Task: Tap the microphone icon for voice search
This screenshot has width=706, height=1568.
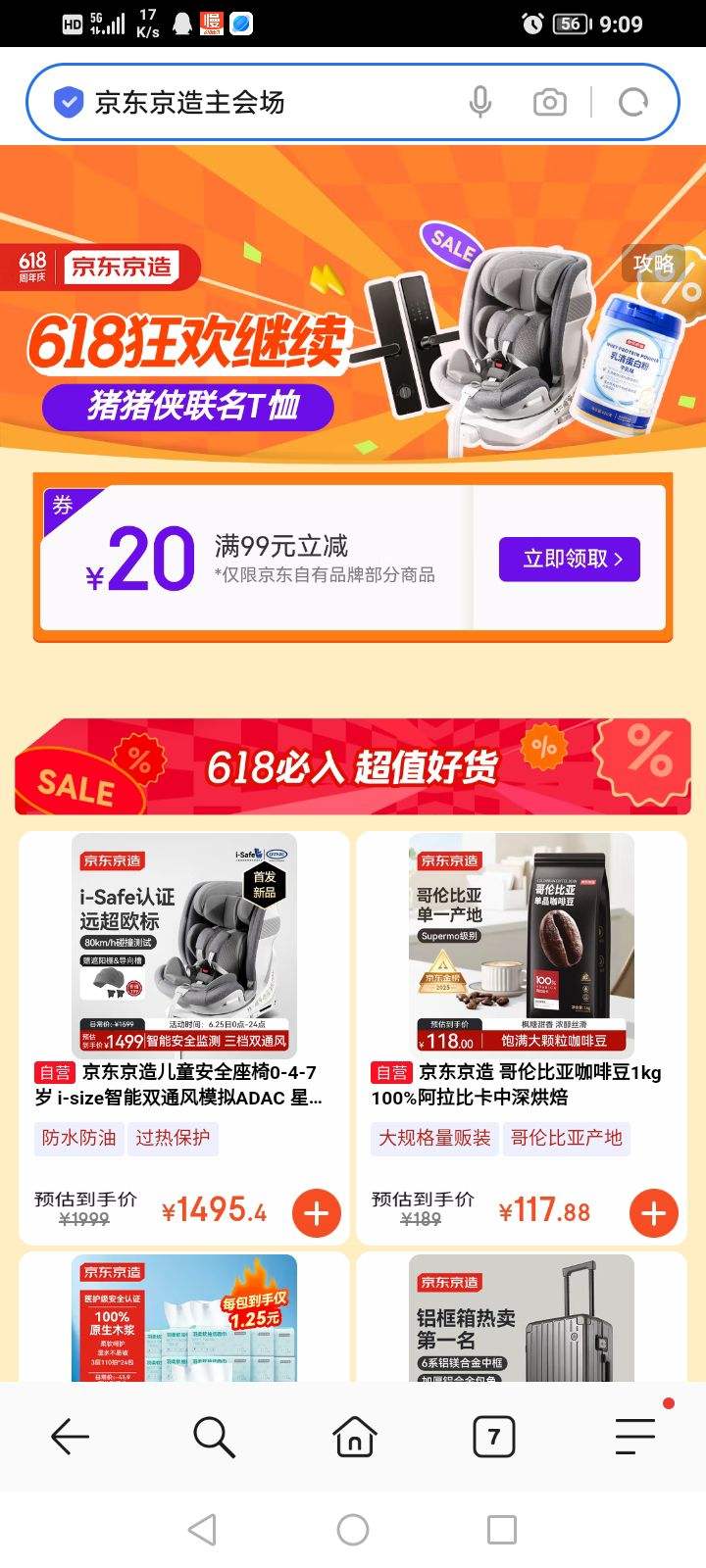Action: pos(479,100)
